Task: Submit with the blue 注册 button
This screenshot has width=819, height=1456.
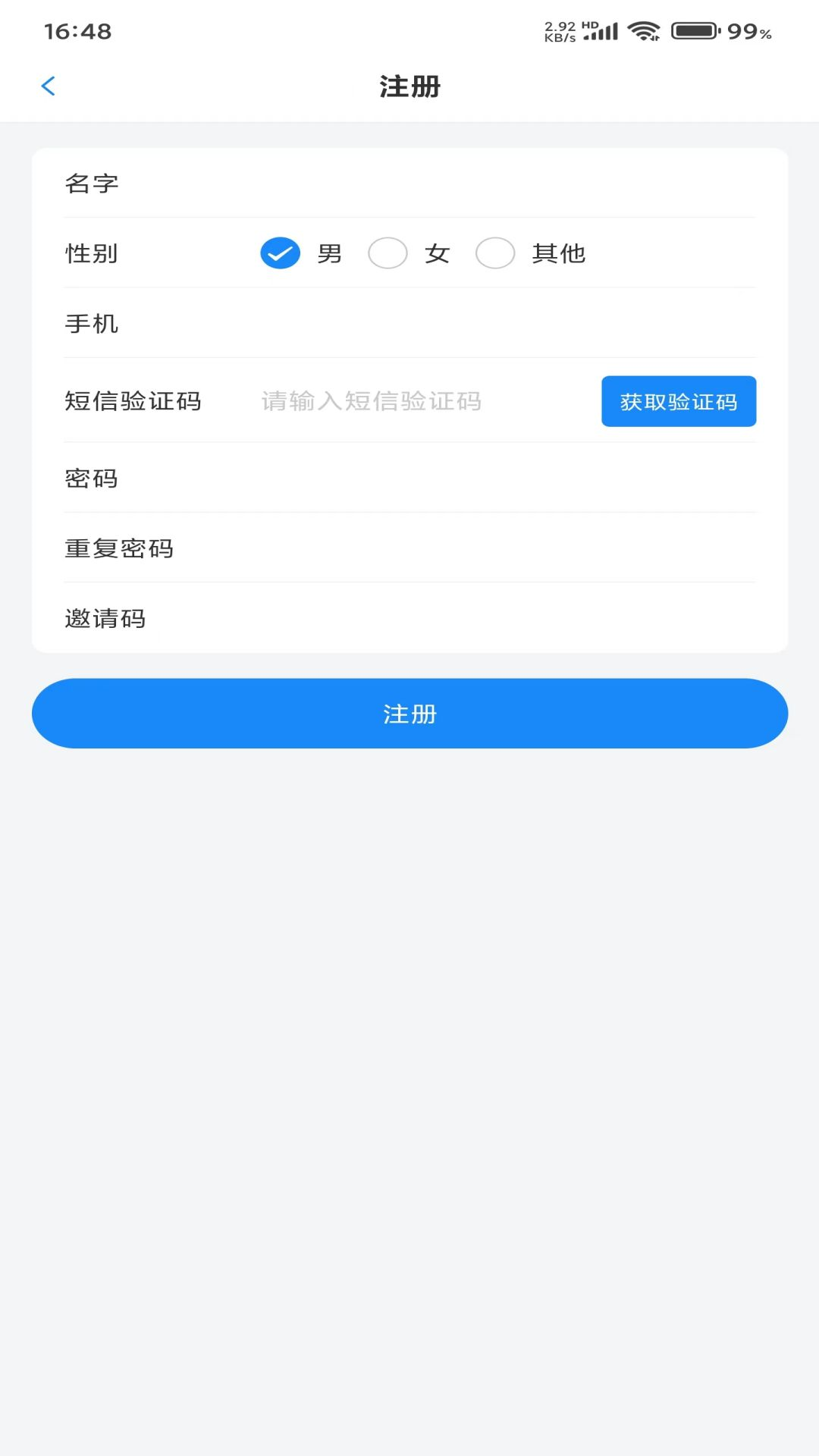Action: click(x=409, y=714)
